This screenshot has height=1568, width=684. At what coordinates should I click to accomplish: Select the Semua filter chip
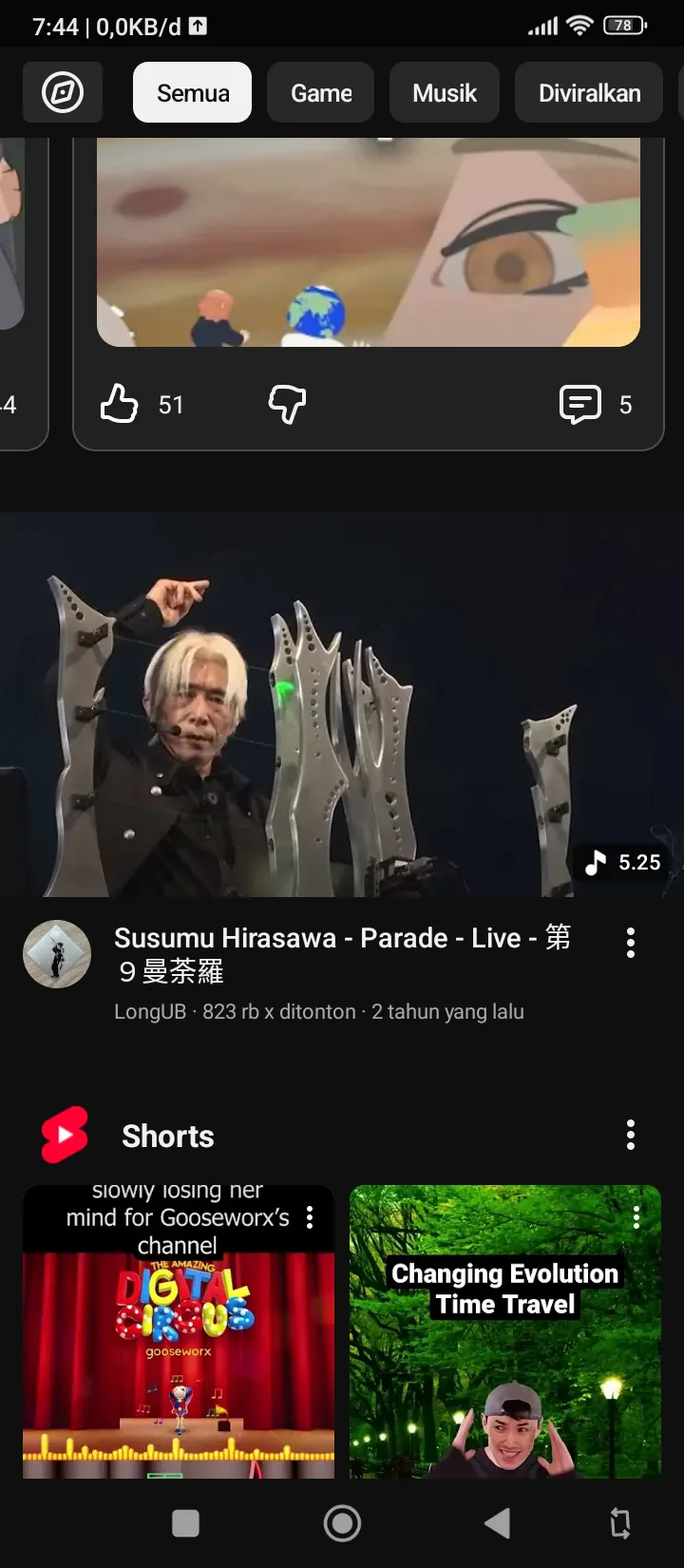tap(193, 92)
